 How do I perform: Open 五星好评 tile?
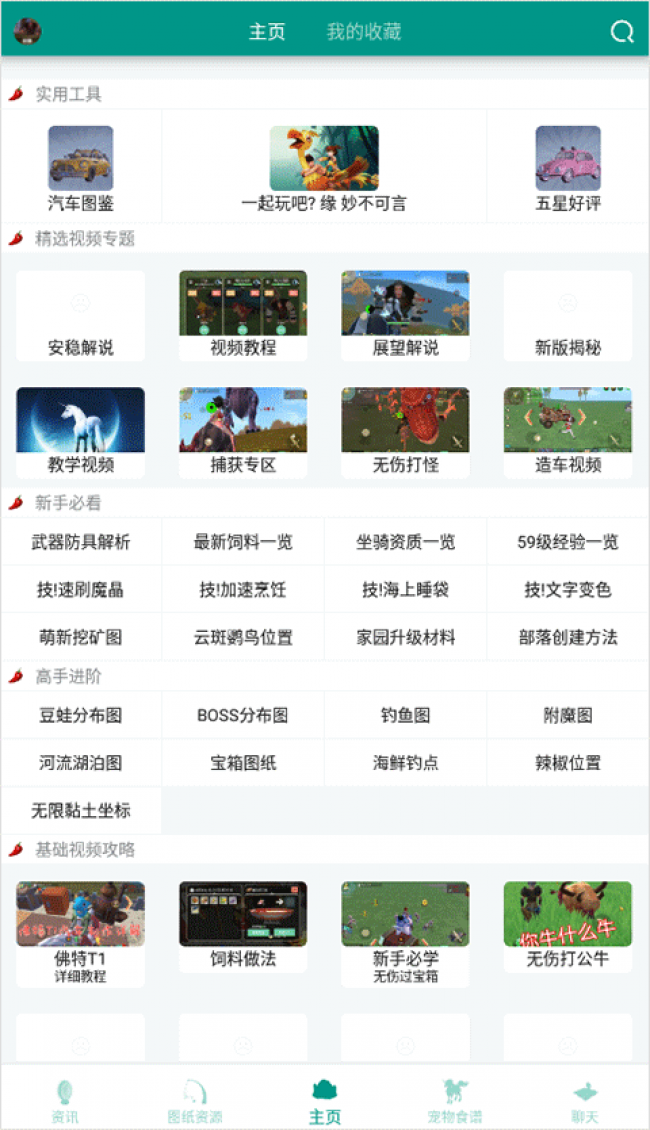point(568,169)
